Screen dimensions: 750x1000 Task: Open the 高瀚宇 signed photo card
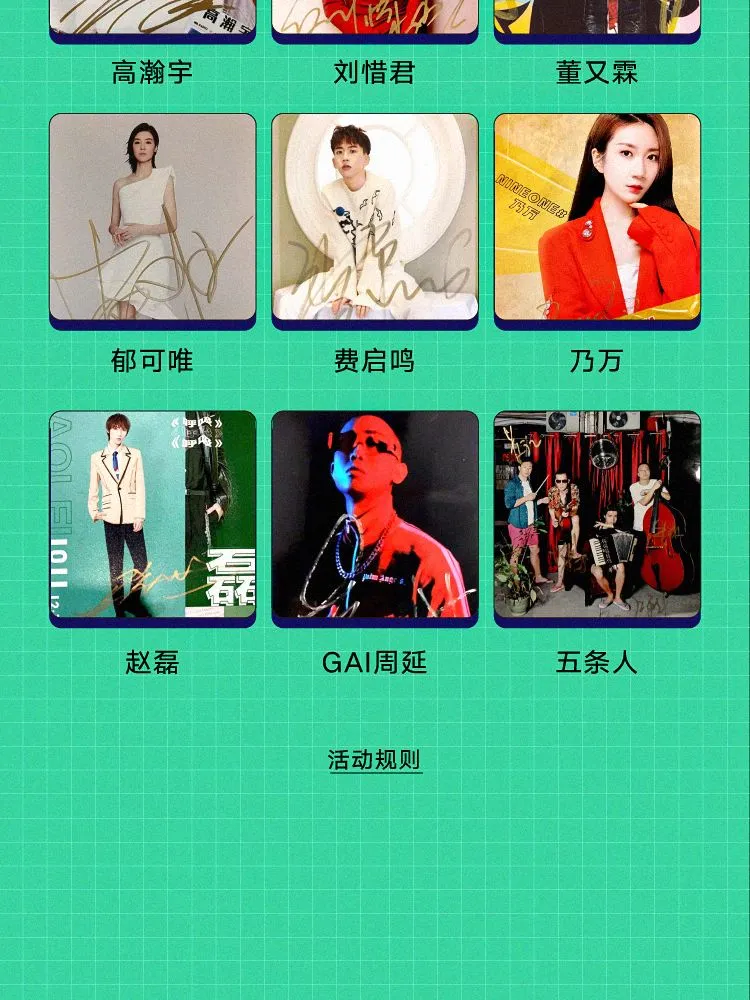coord(152,18)
